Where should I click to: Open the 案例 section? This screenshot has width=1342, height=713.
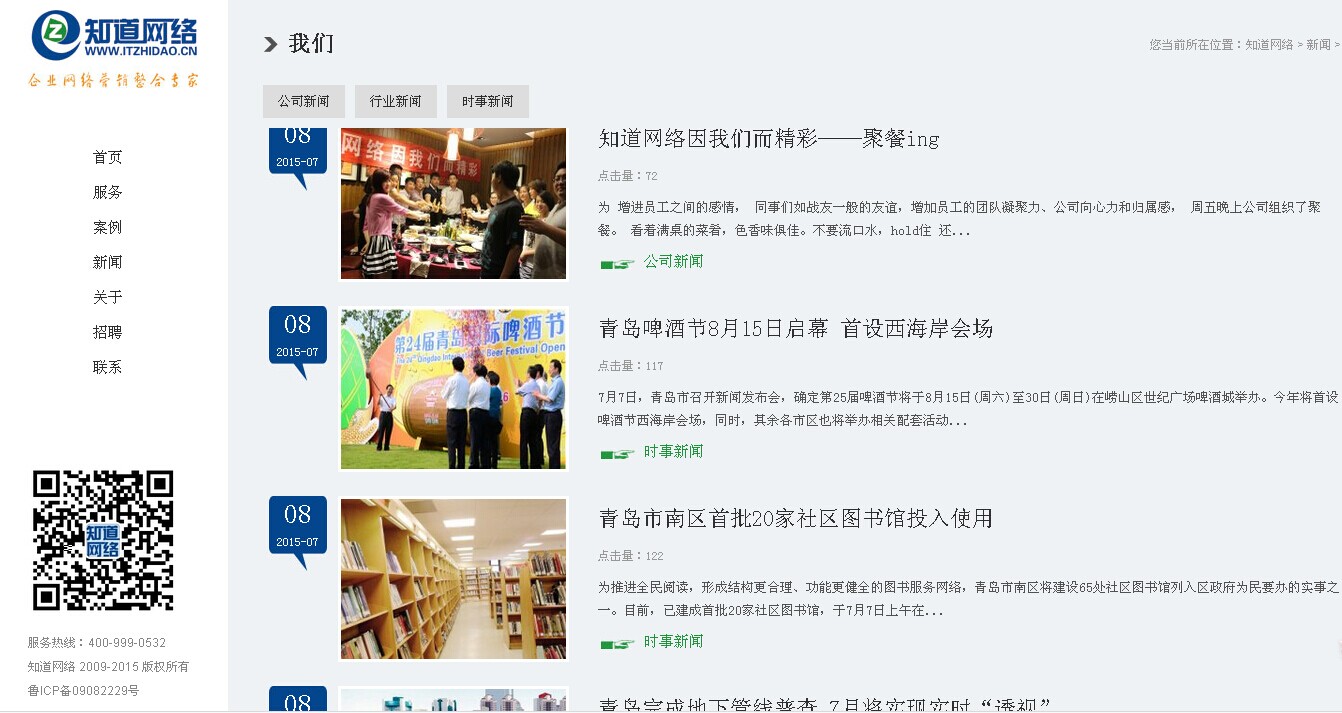107,227
